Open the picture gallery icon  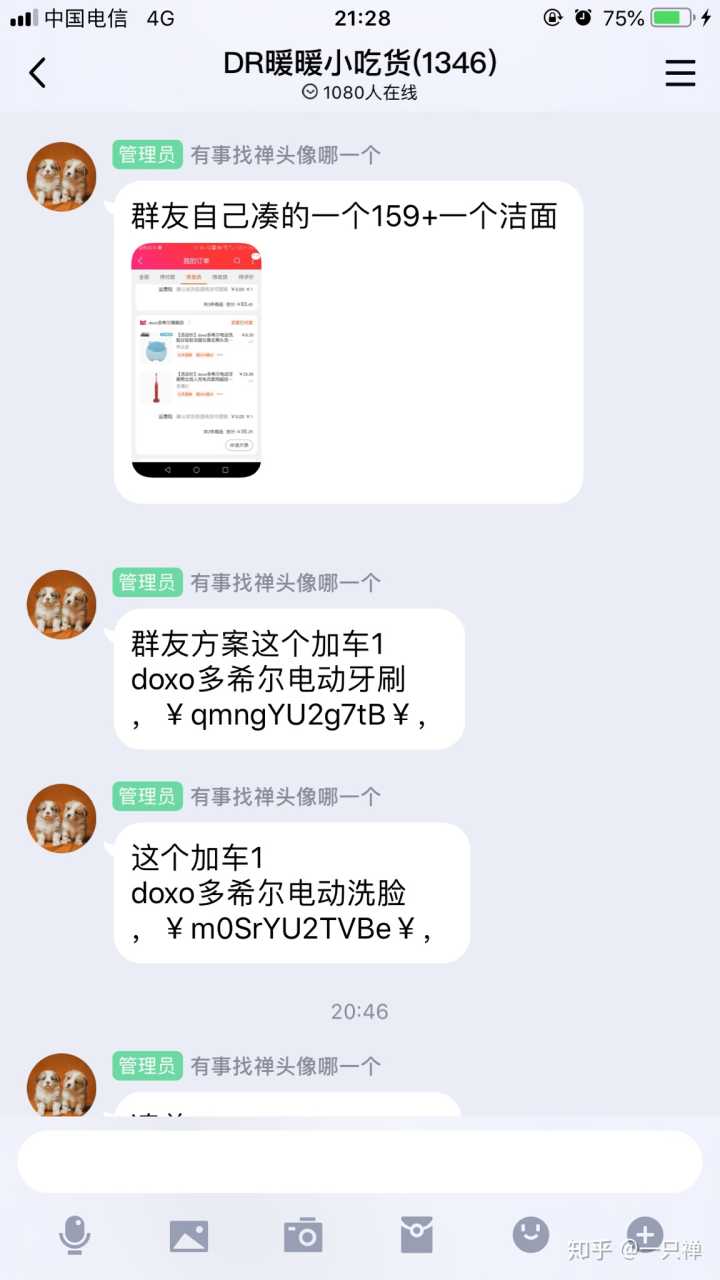[189, 1236]
